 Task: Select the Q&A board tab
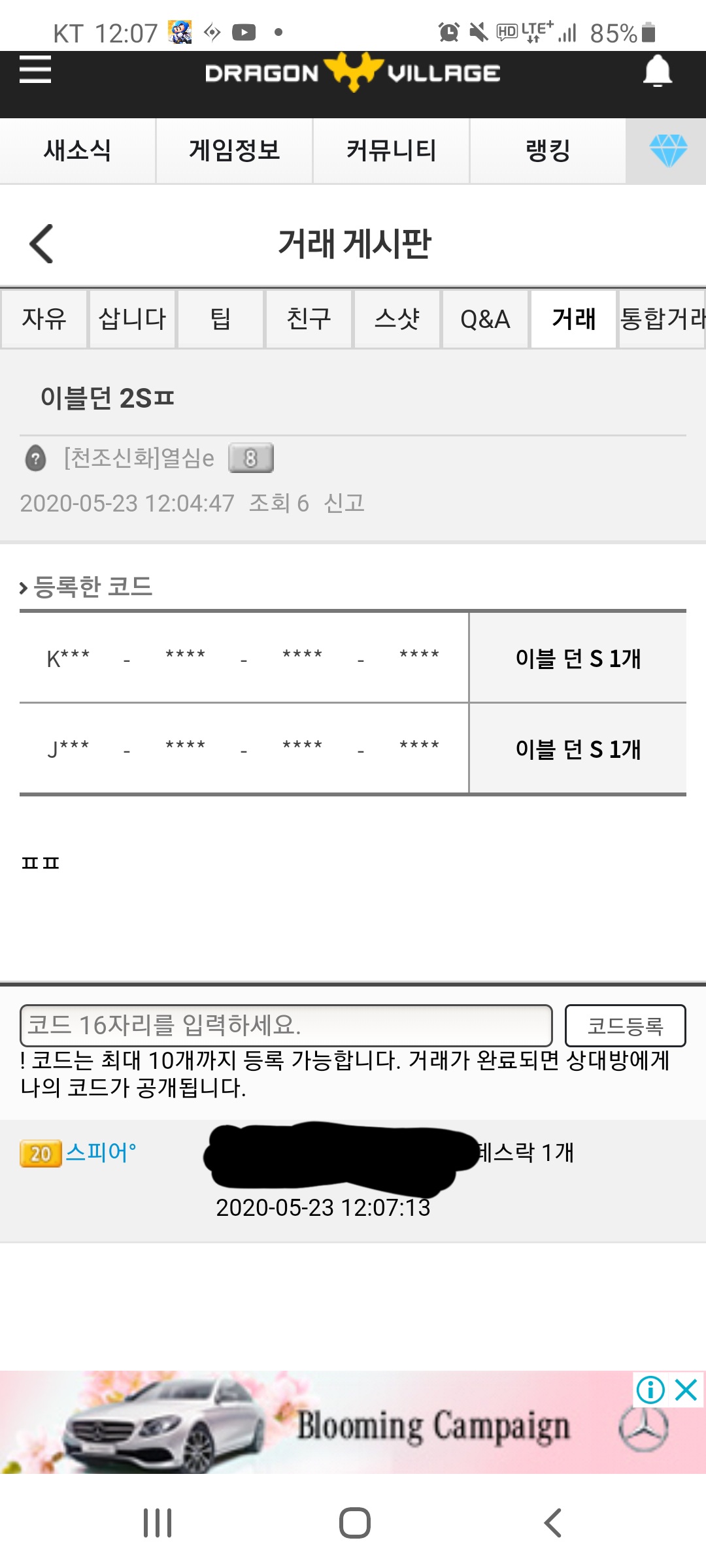coord(485,319)
